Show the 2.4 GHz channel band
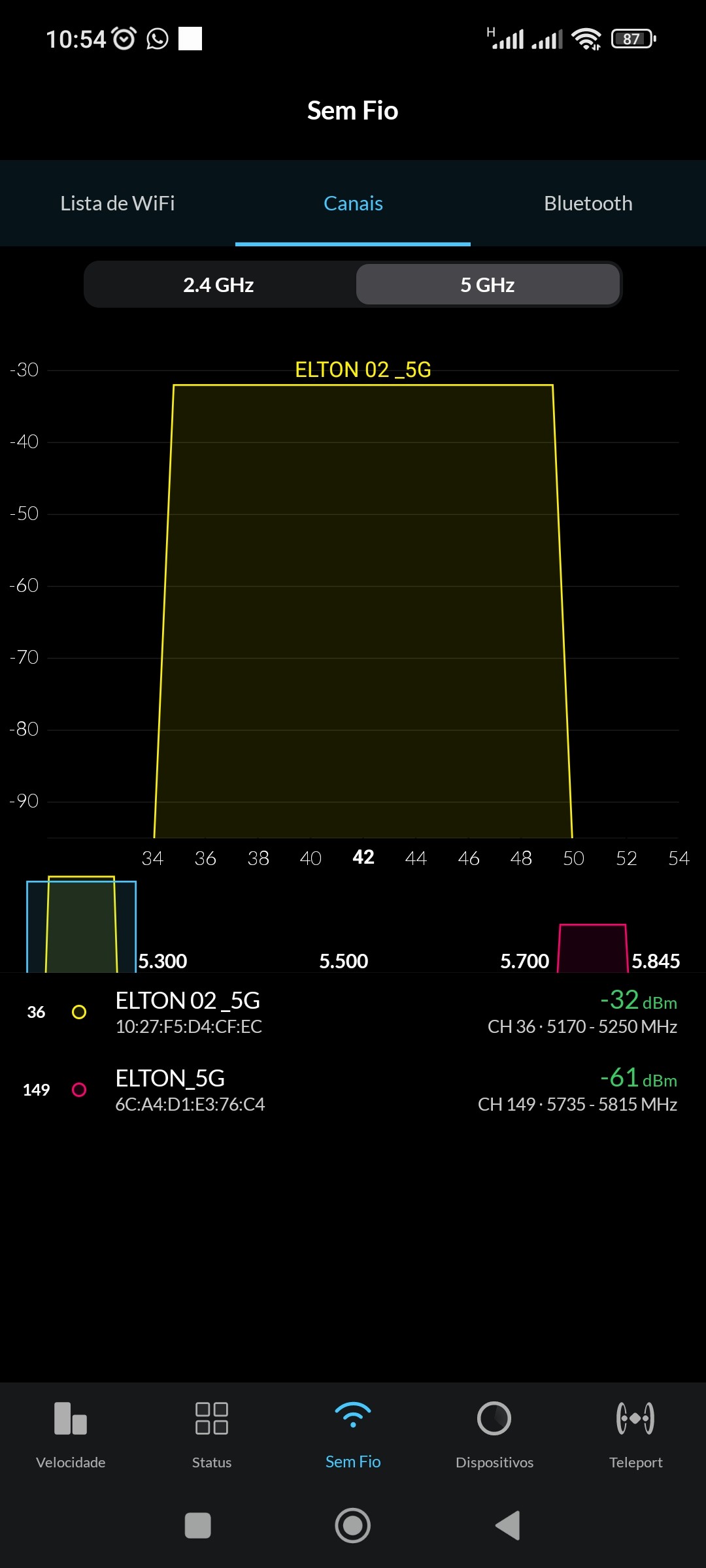The width and height of the screenshot is (706, 1568). (x=218, y=285)
